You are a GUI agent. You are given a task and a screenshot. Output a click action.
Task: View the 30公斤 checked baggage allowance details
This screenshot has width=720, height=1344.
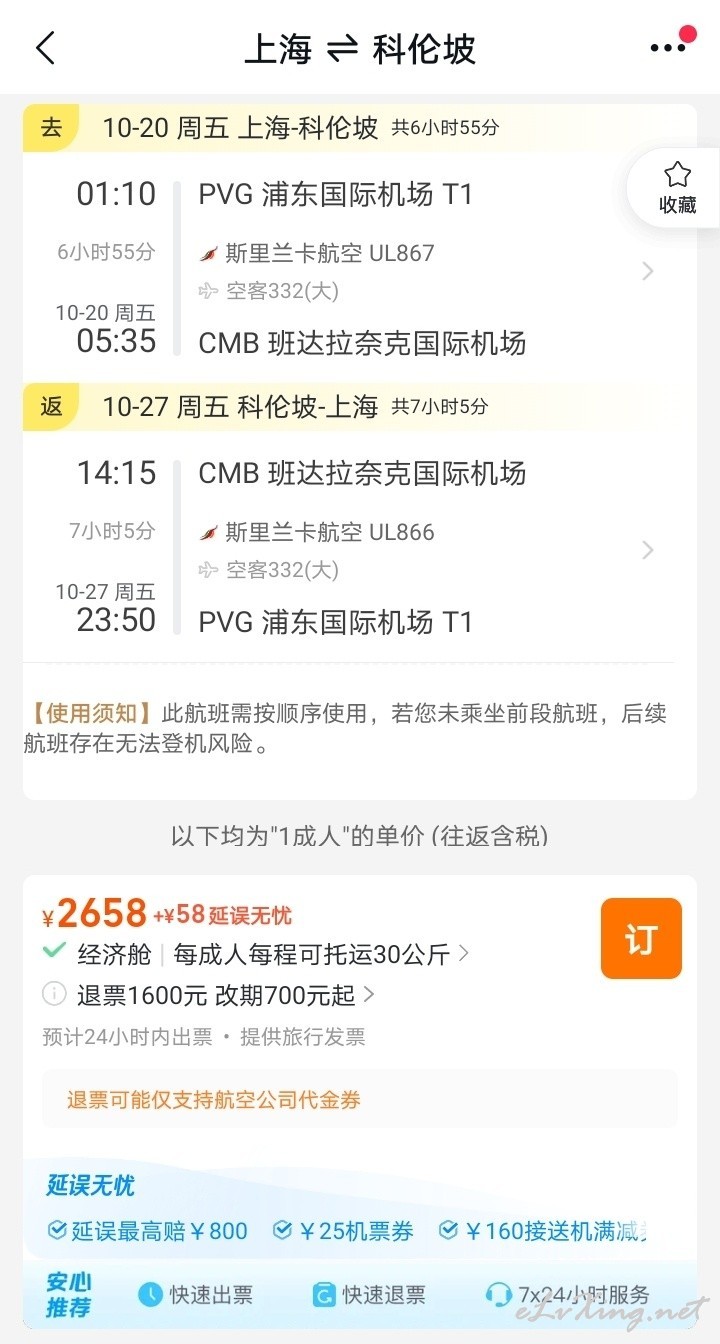coord(321,954)
